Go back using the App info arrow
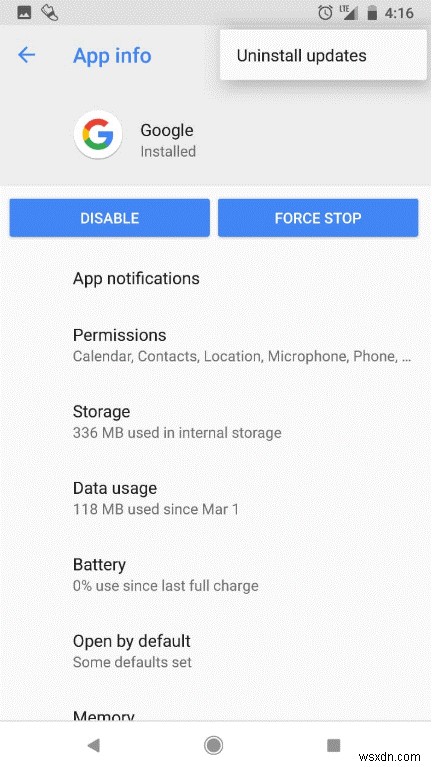The height and width of the screenshot is (767, 432). (x=26, y=55)
